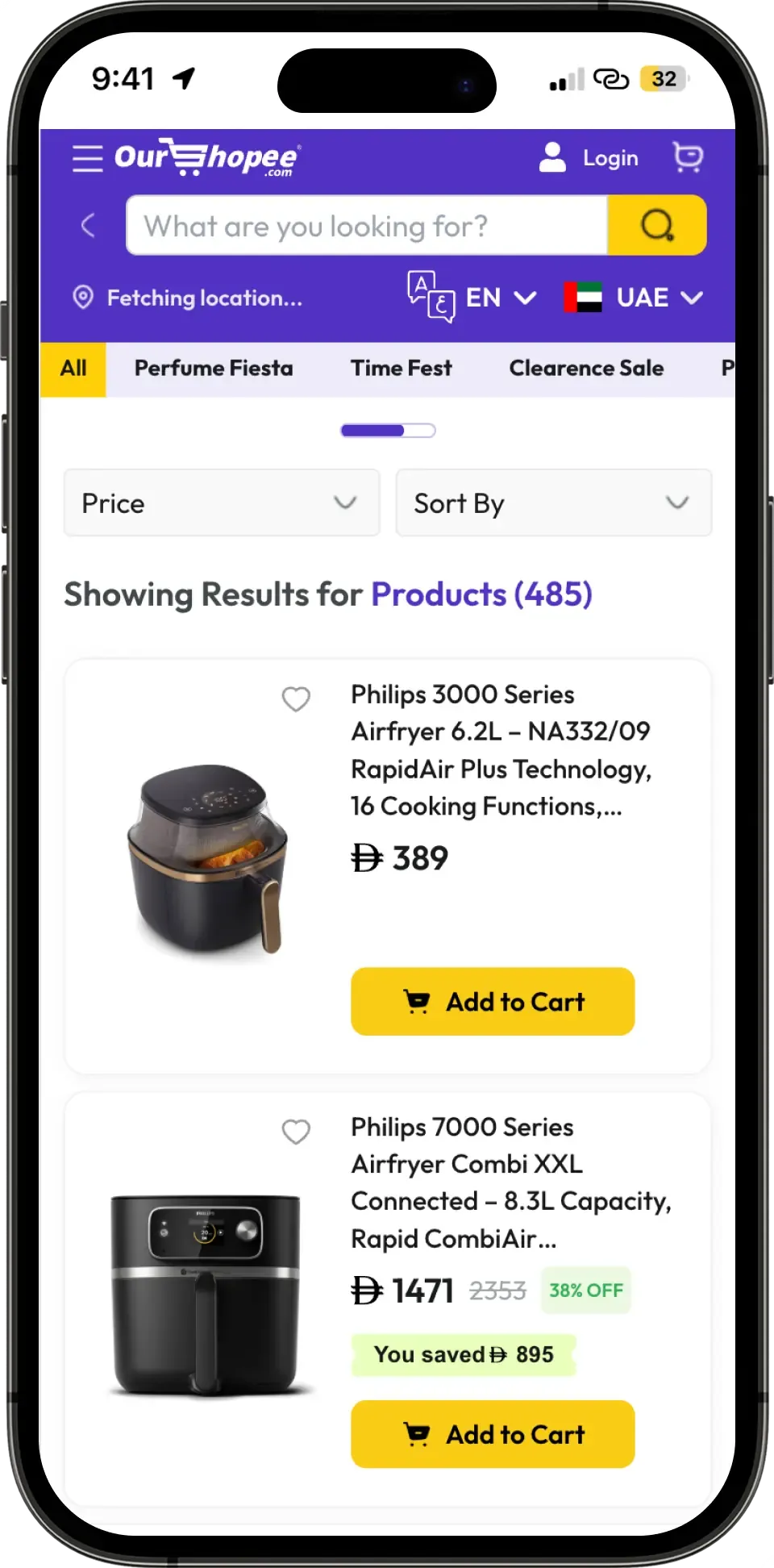Screen dimensions: 774x1568
Task: Add Philips 3000 Series Airfryer to cart
Action: pos(493,1002)
